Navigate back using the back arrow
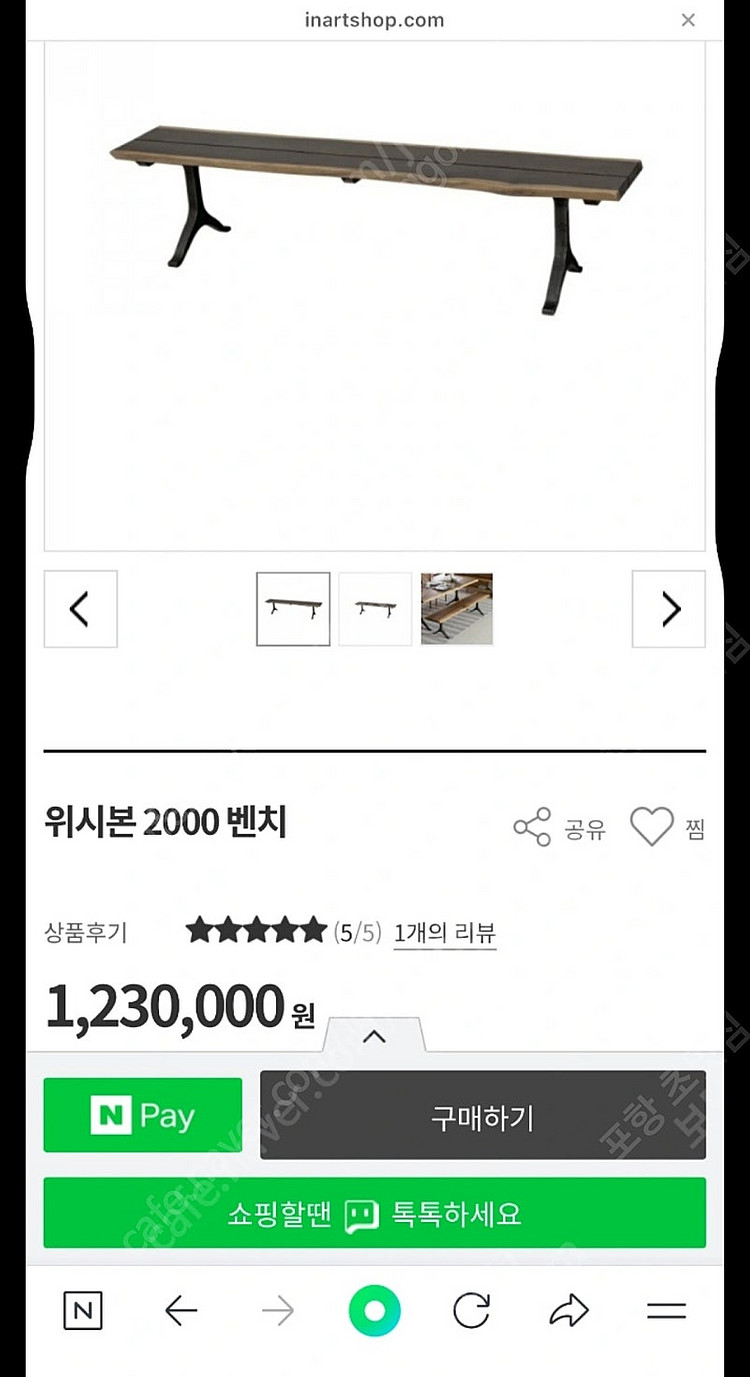Viewport: 750px width, 1377px height. pos(180,1308)
